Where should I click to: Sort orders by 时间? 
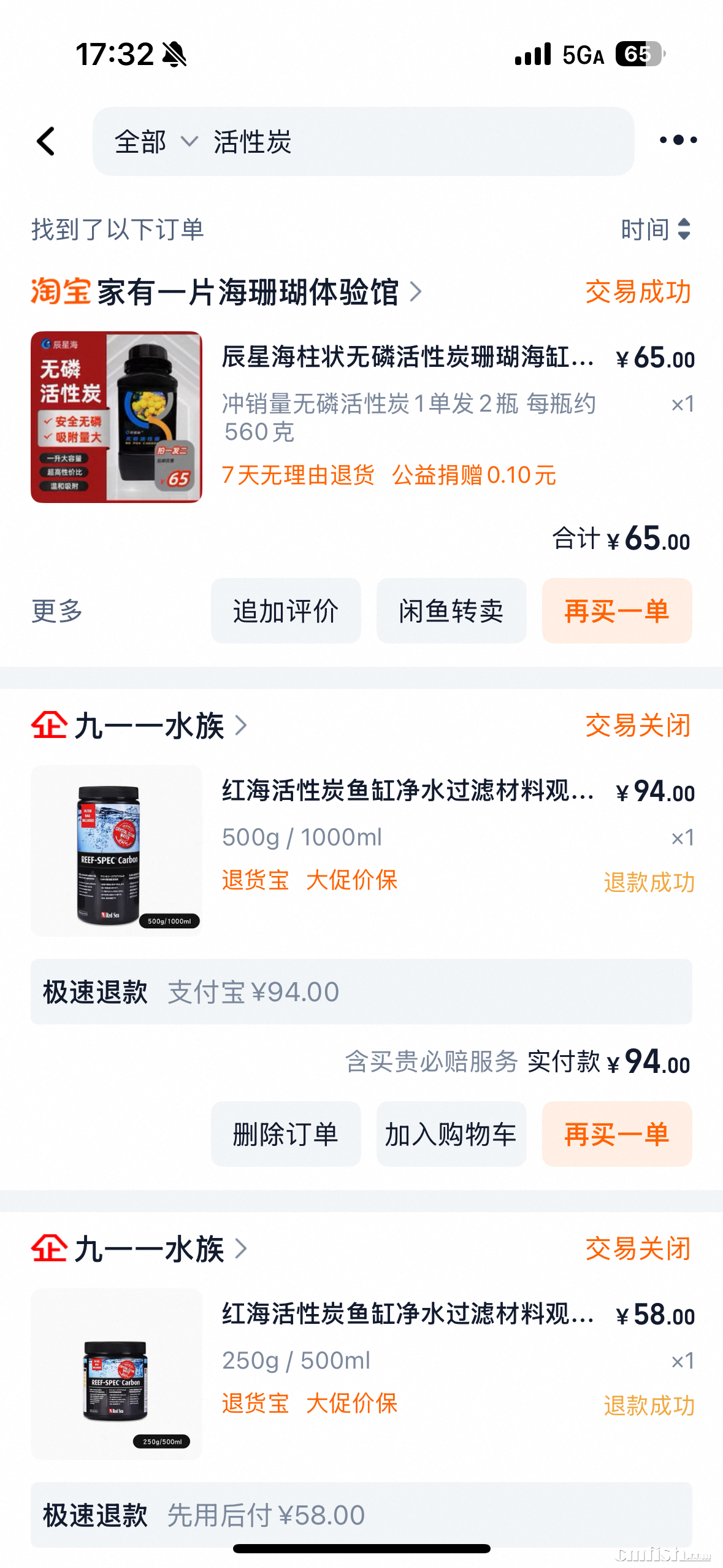(x=655, y=229)
